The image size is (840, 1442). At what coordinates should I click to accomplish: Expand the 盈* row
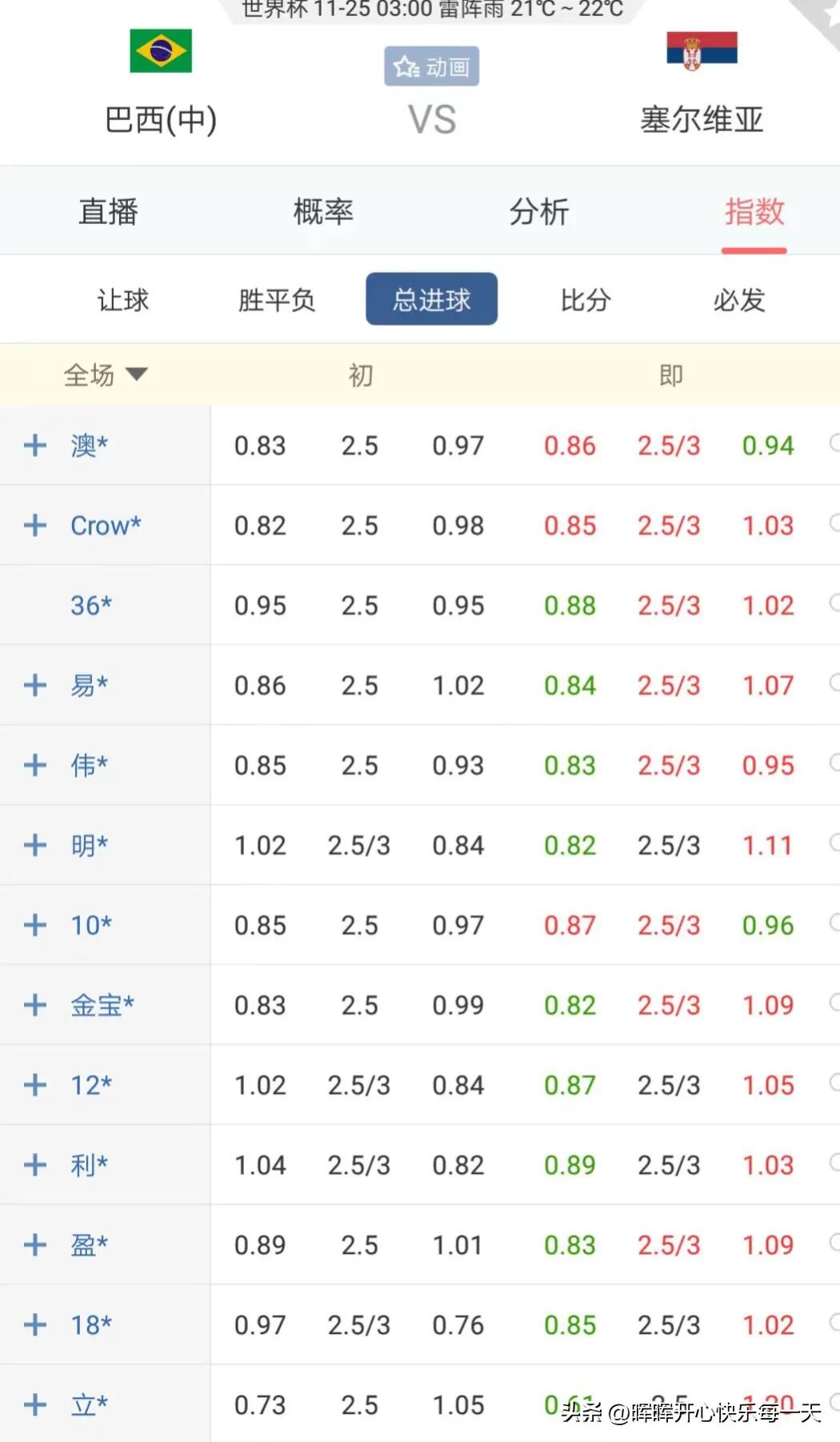tap(35, 1245)
